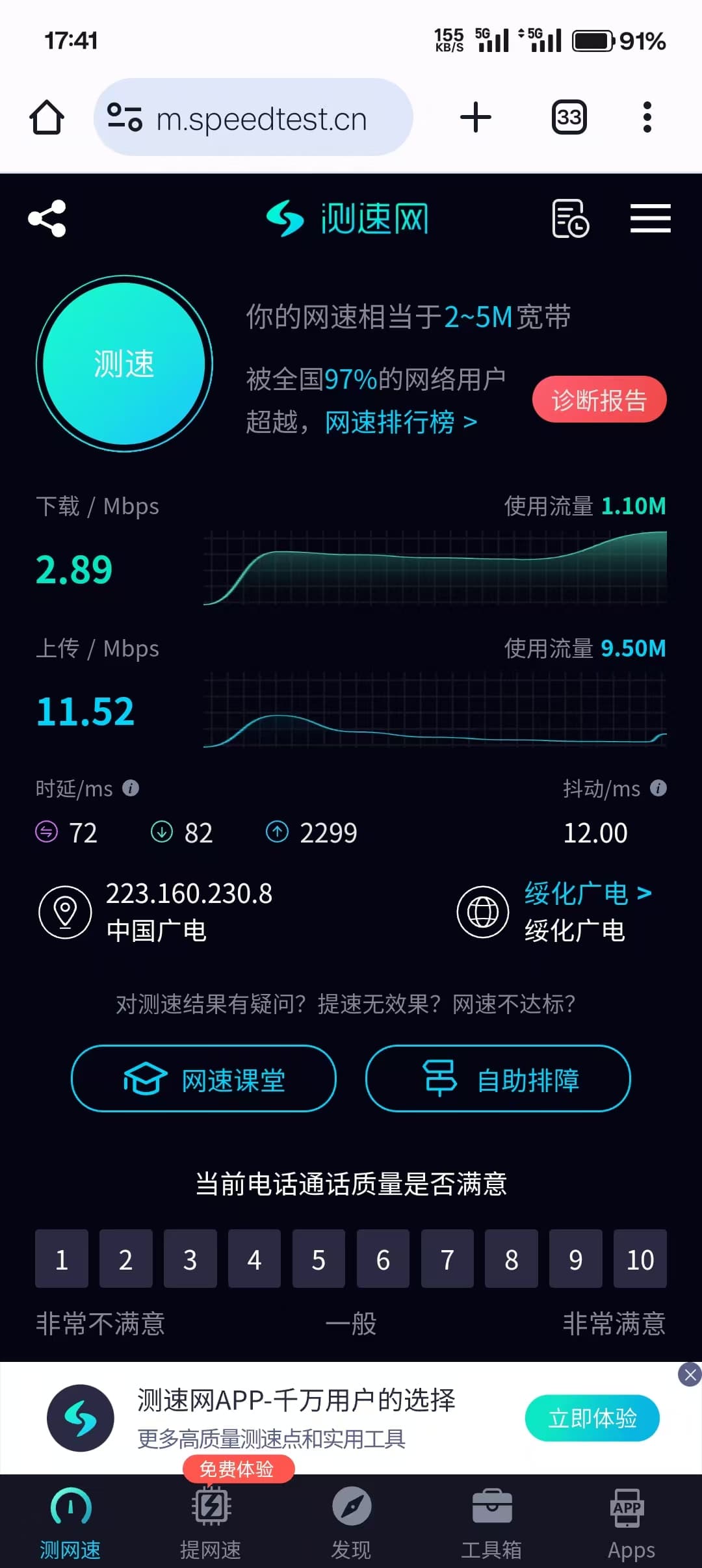This screenshot has height=1568, width=702.
Task: Tap 立即体验 on the app banner
Action: 592,1418
